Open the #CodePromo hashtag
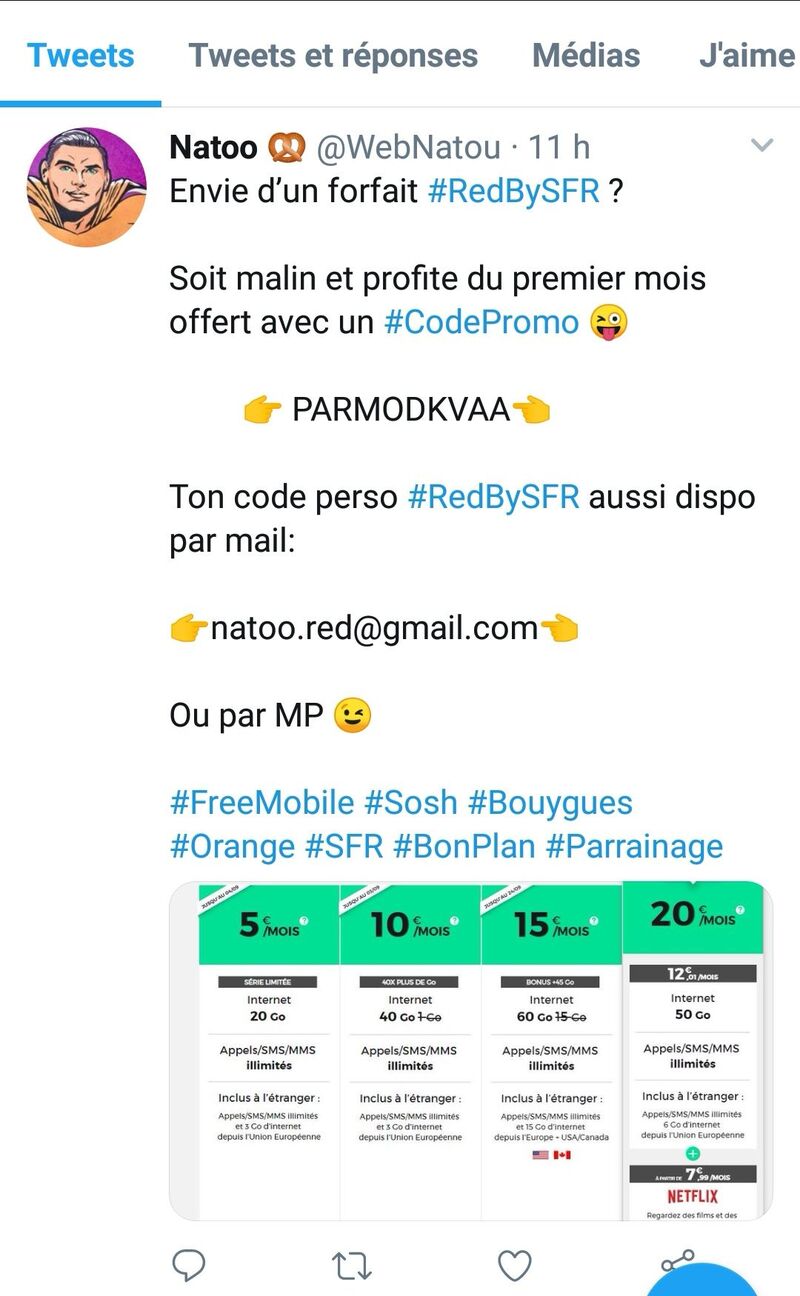The height and width of the screenshot is (1296, 800). coord(481,322)
